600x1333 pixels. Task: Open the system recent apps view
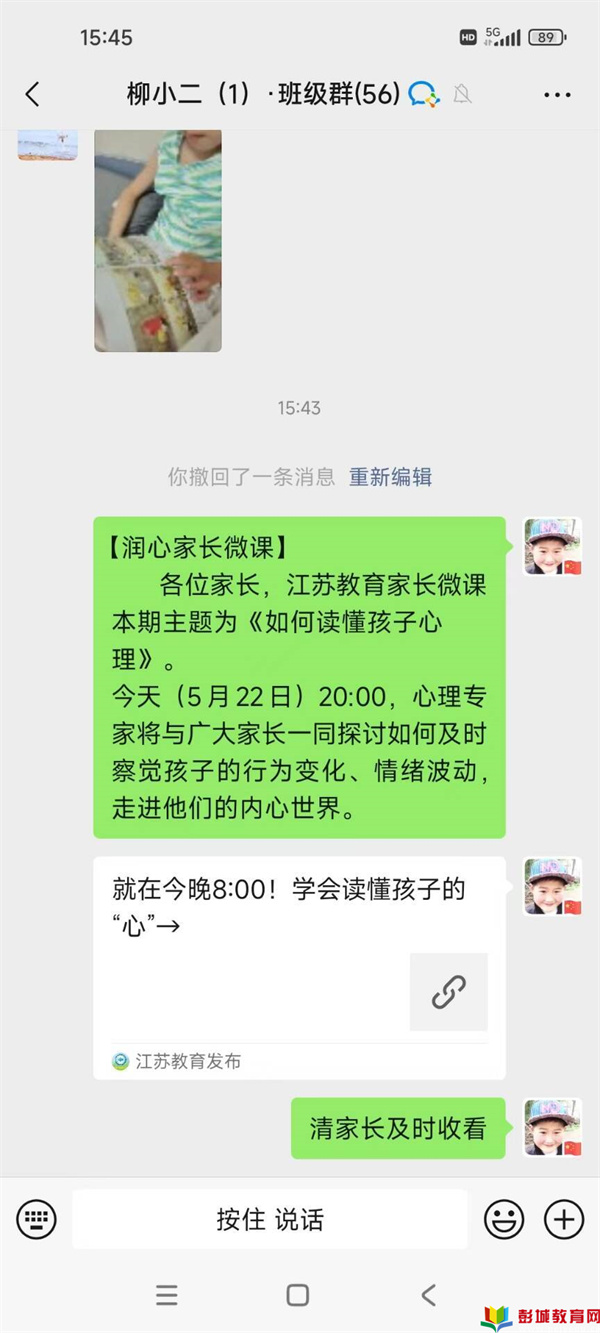point(167,1295)
